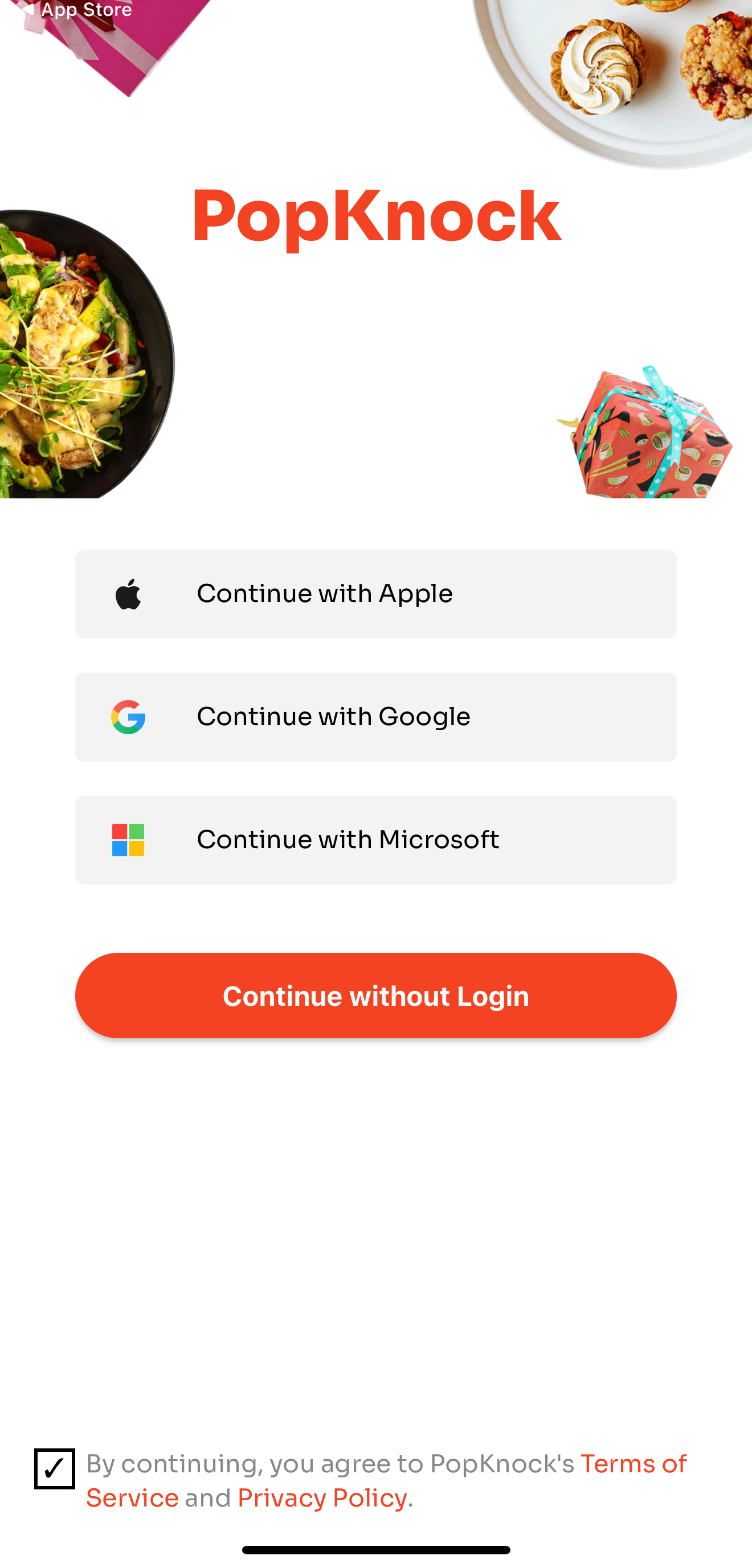This screenshot has height=1568, width=752.
Task: Sign in with Apple
Action: pyautogui.click(x=375, y=593)
